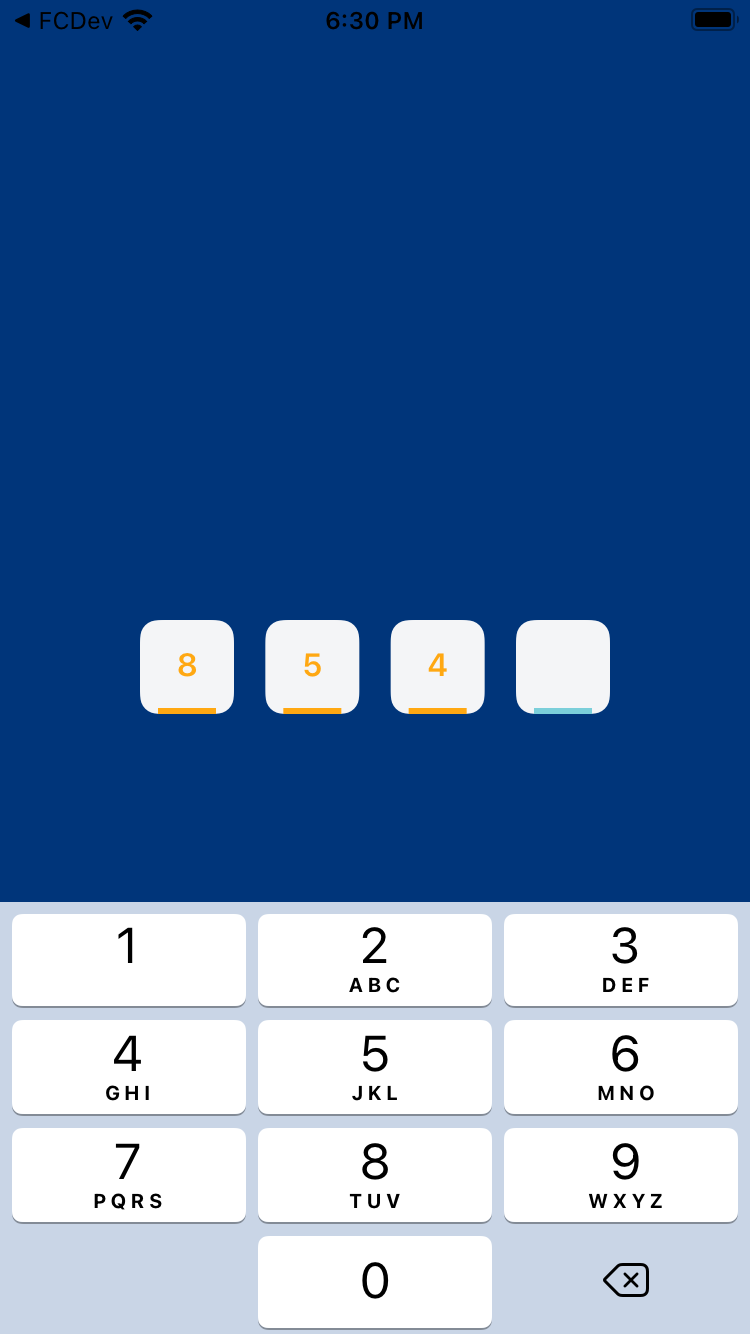The height and width of the screenshot is (1334, 750).
Task: Select the third code box showing 4
Action: (x=437, y=667)
